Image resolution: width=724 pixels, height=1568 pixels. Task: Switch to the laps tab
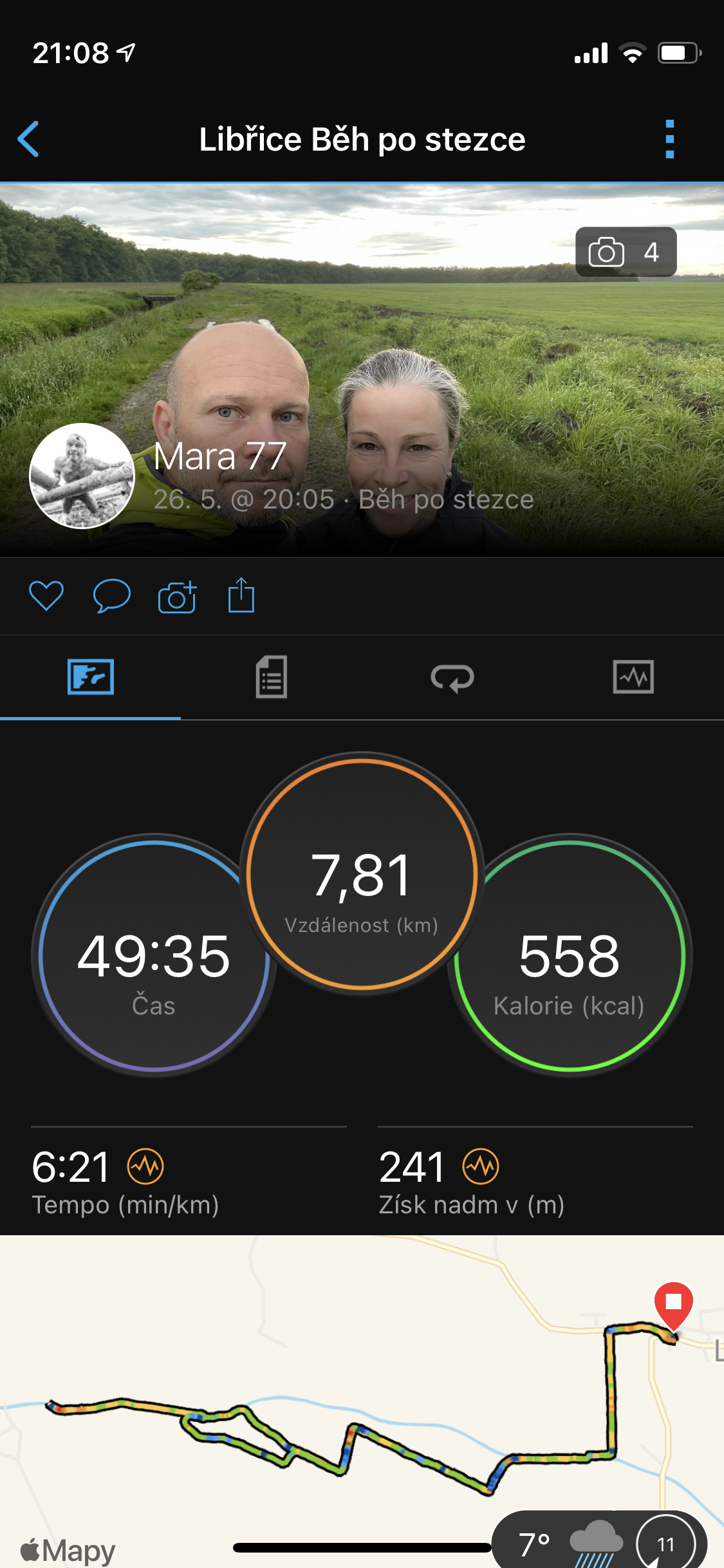[x=452, y=678]
